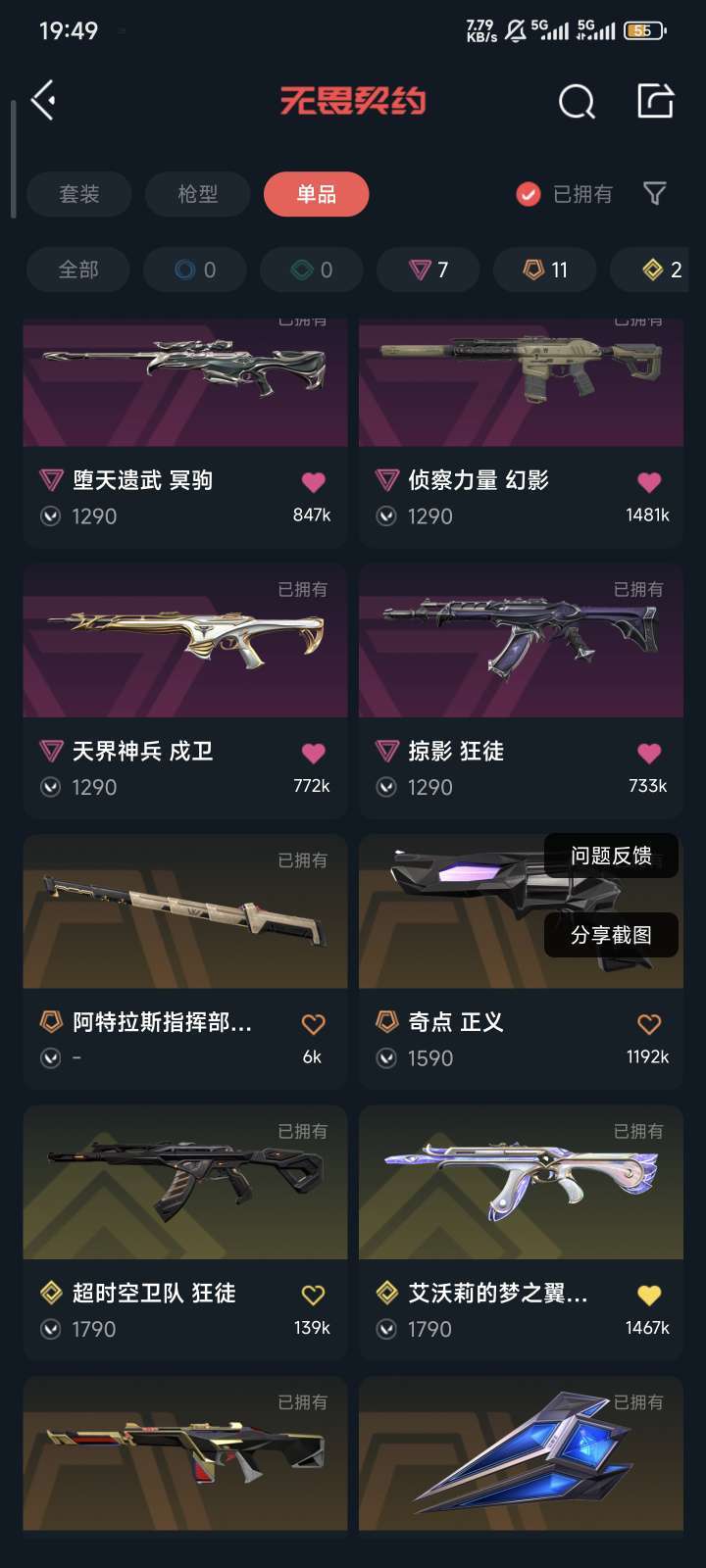The height and width of the screenshot is (1568, 706).
Task: Select the 全部 rarity chip
Action: tap(78, 269)
